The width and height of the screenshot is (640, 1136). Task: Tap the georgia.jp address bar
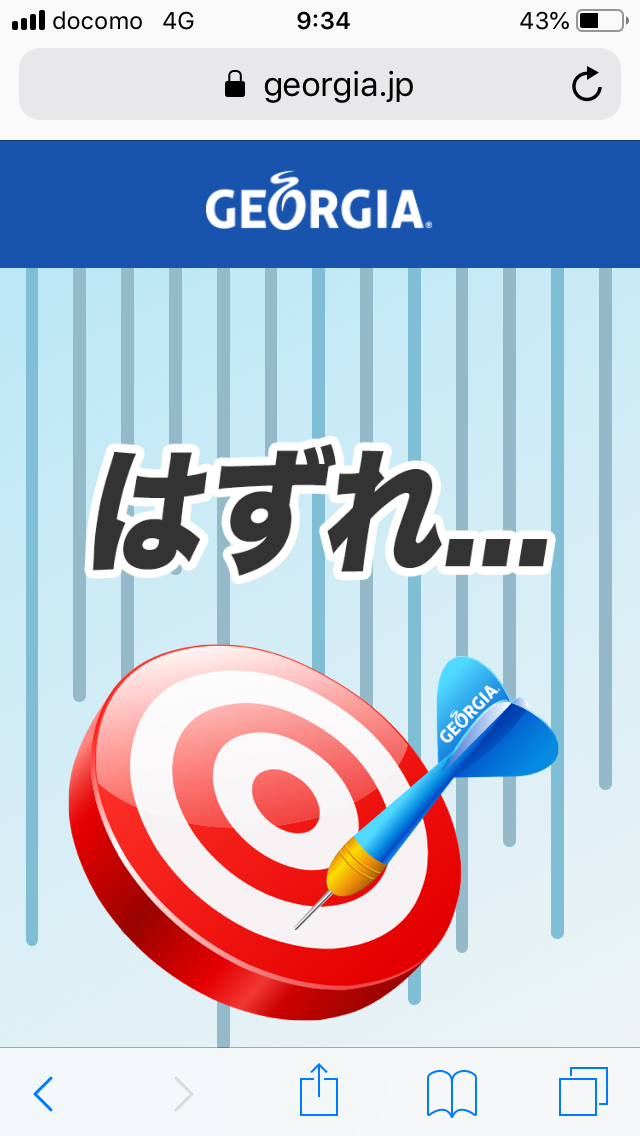[x=320, y=86]
